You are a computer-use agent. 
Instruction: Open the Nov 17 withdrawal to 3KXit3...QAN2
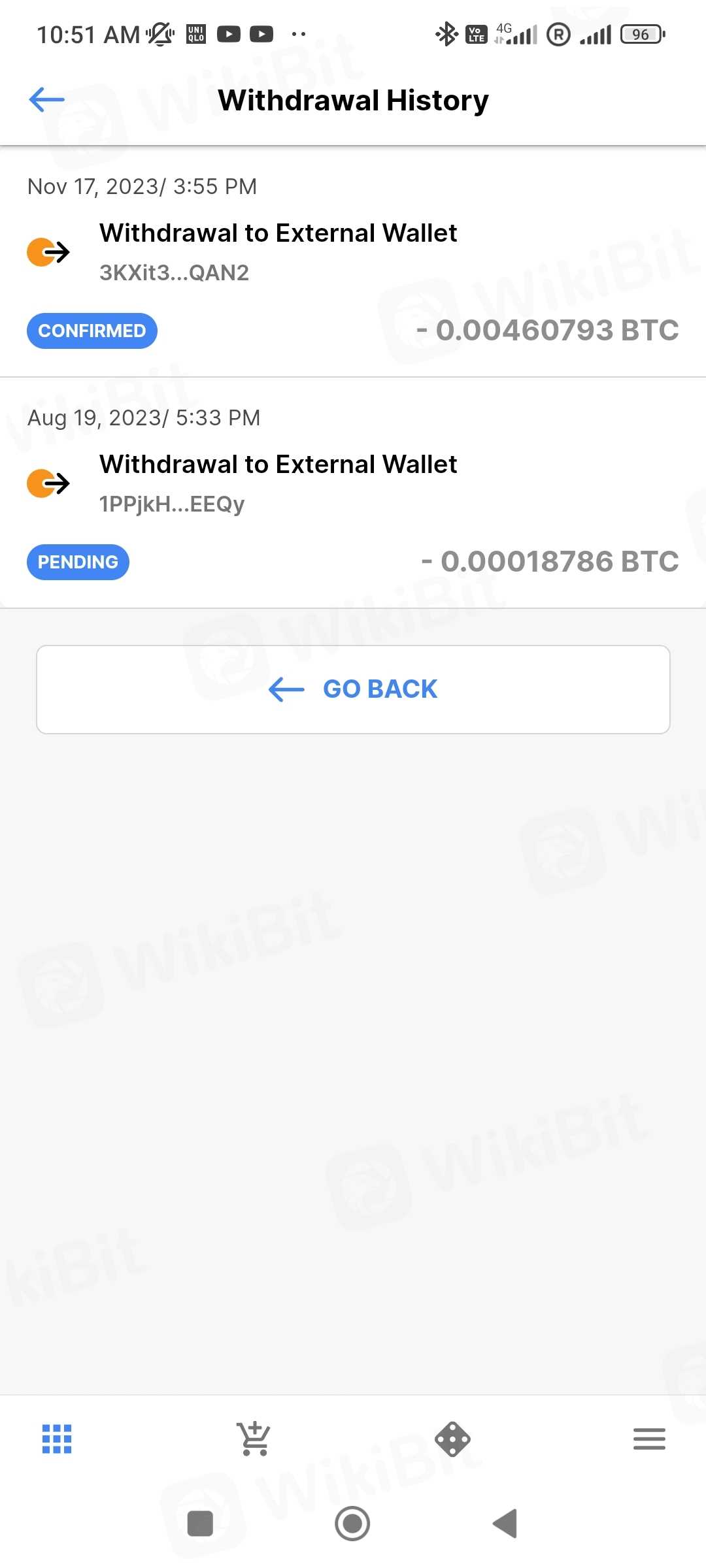[x=353, y=261]
